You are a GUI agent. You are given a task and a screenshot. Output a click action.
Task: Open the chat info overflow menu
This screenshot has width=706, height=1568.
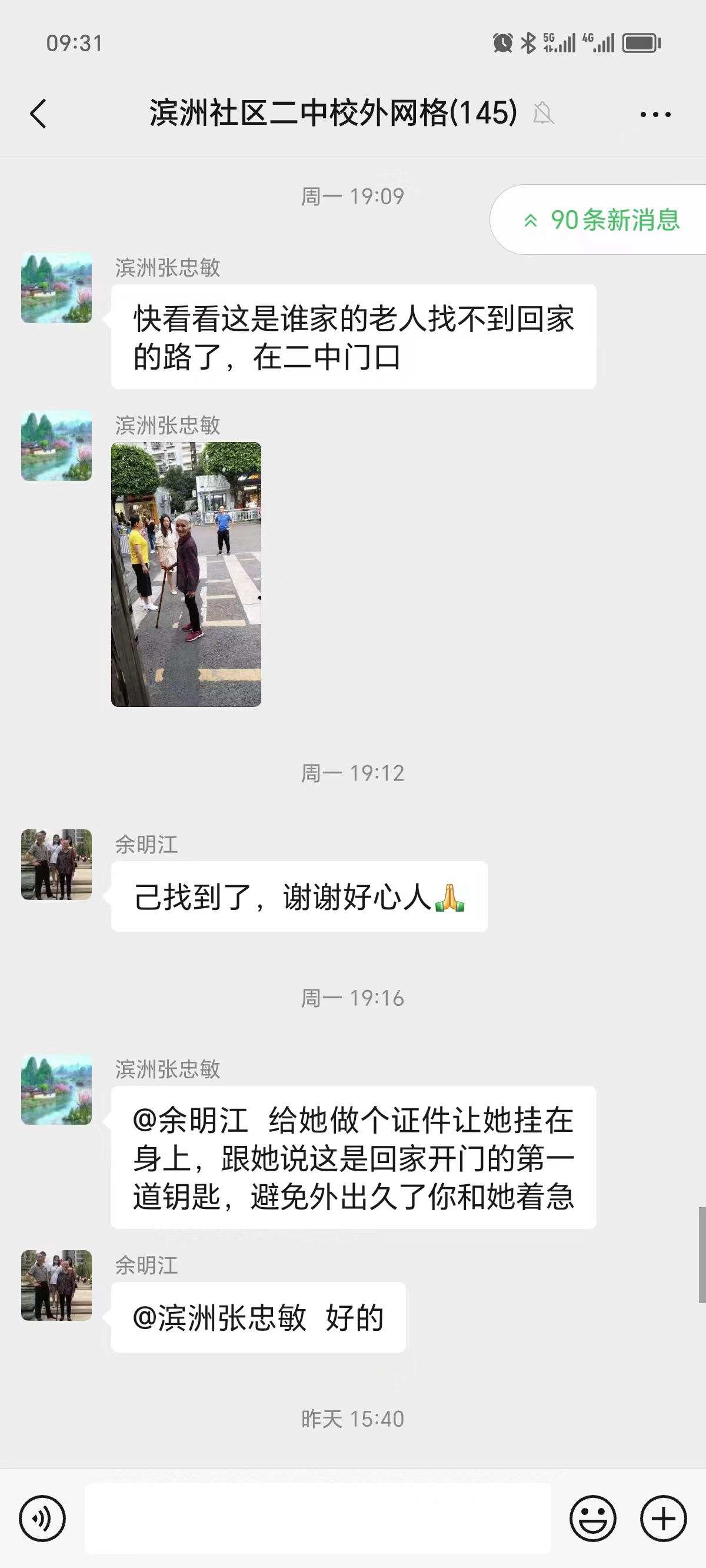pyautogui.click(x=655, y=114)
